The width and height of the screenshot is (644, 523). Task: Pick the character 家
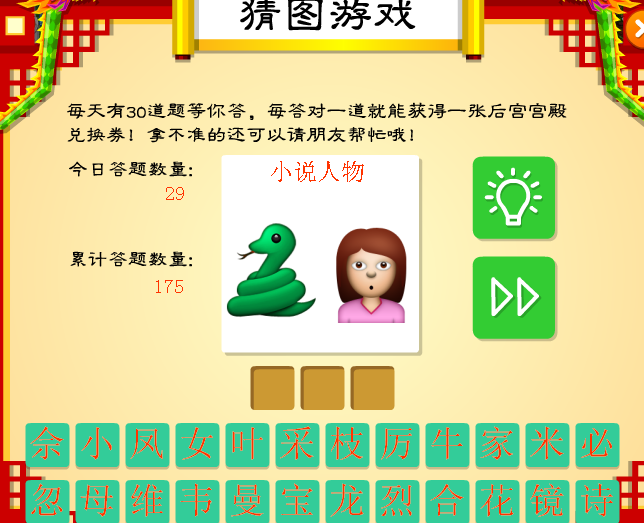[x=497, y=445]
